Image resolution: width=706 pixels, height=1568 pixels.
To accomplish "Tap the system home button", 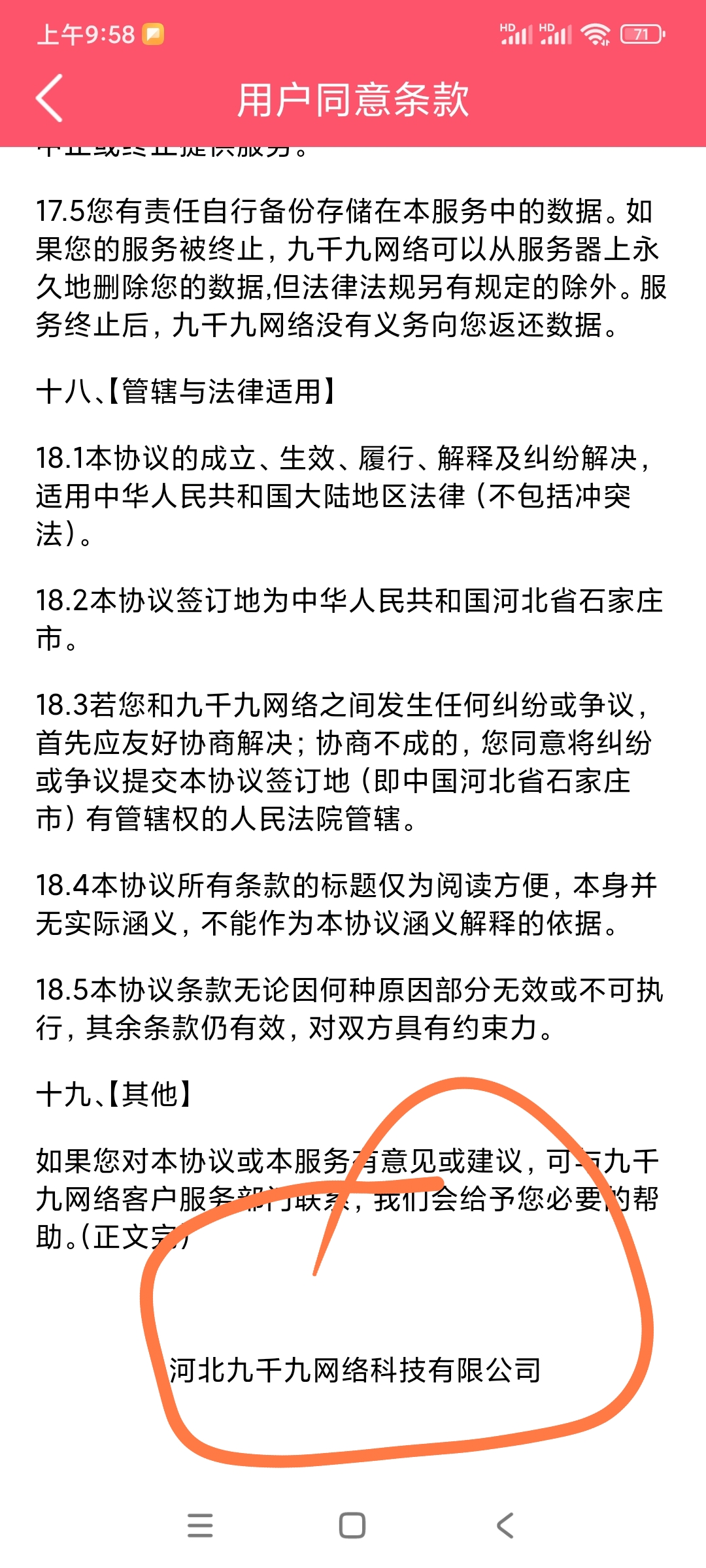I will 352,1526.
